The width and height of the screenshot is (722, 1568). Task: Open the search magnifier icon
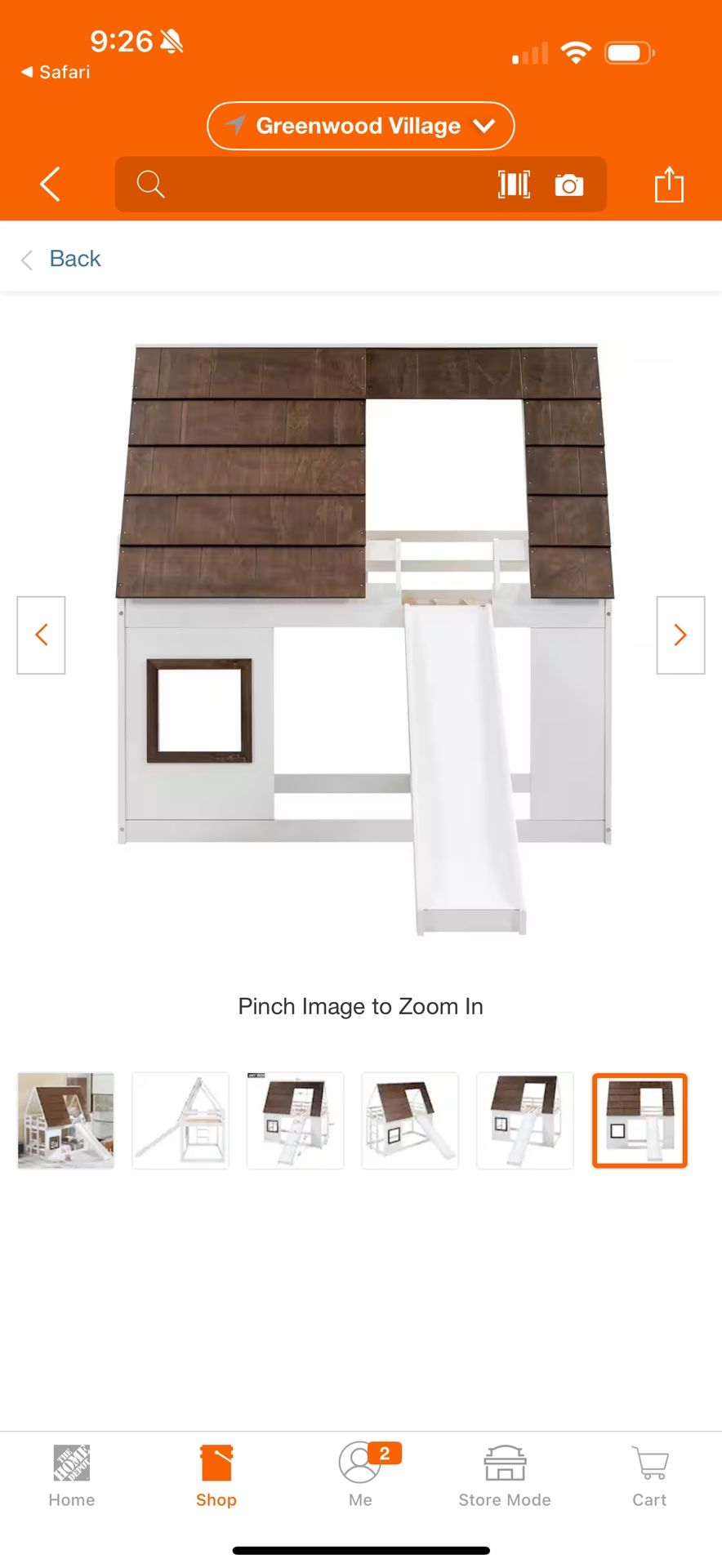coord(151,185)
